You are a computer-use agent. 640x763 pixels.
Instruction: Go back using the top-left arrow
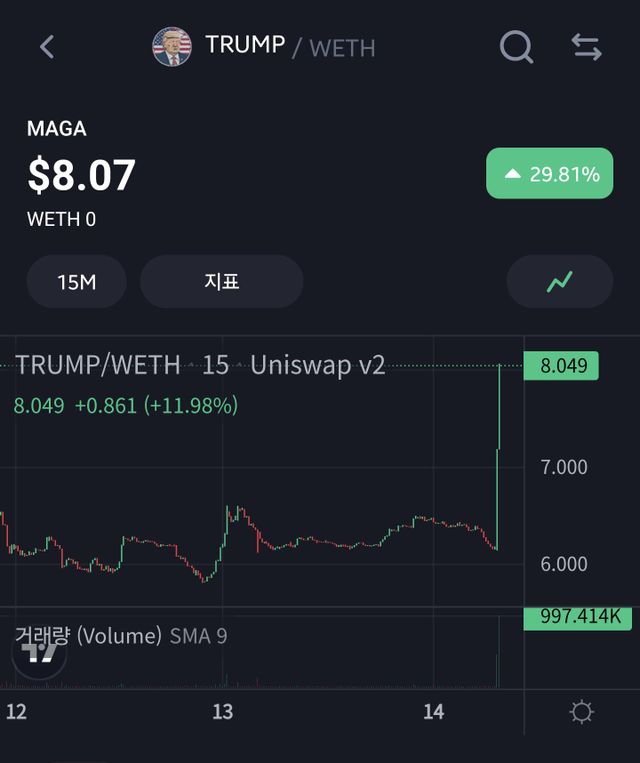[x=47, y=46]
